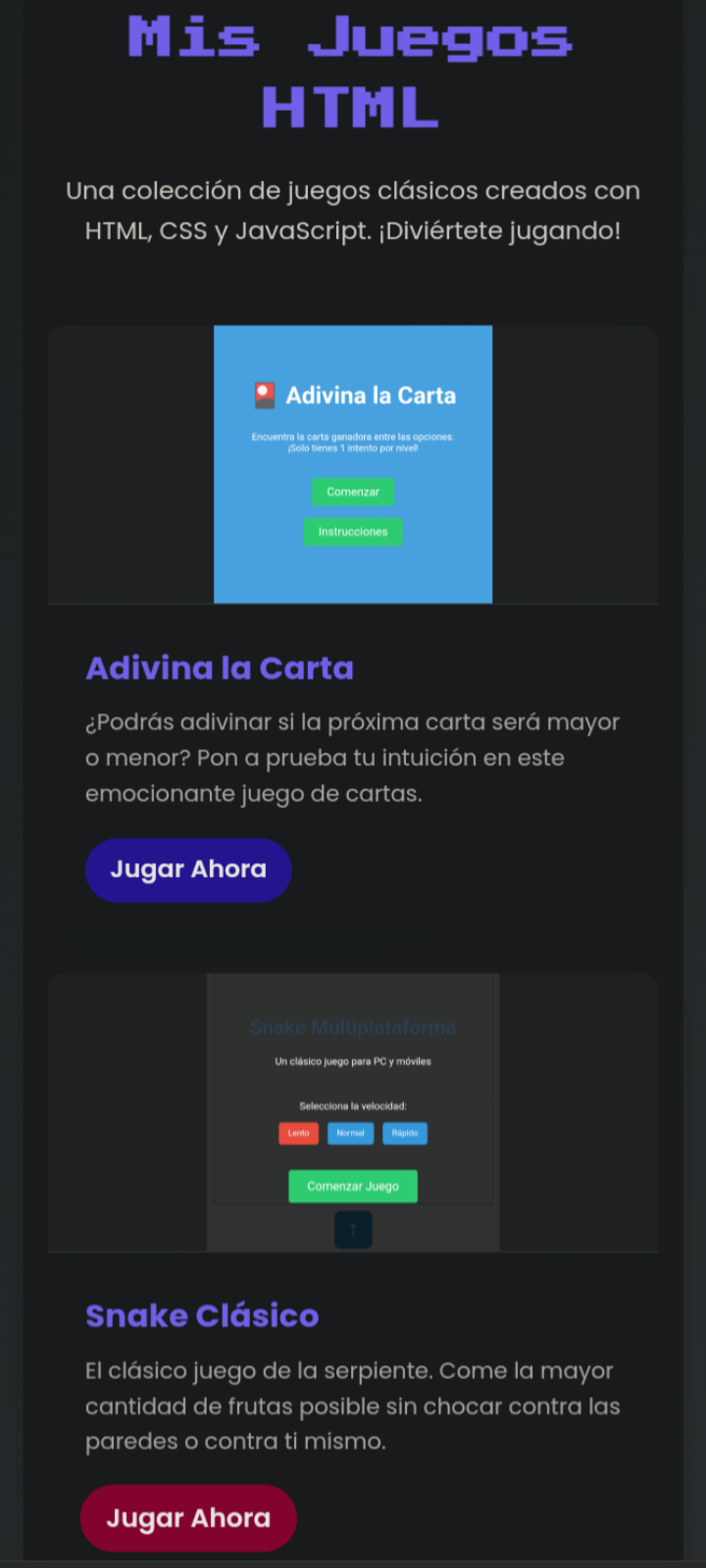
Task: Open the Adivina la Carta preview image
Action: pyautogui.click(x=353, y=465)
